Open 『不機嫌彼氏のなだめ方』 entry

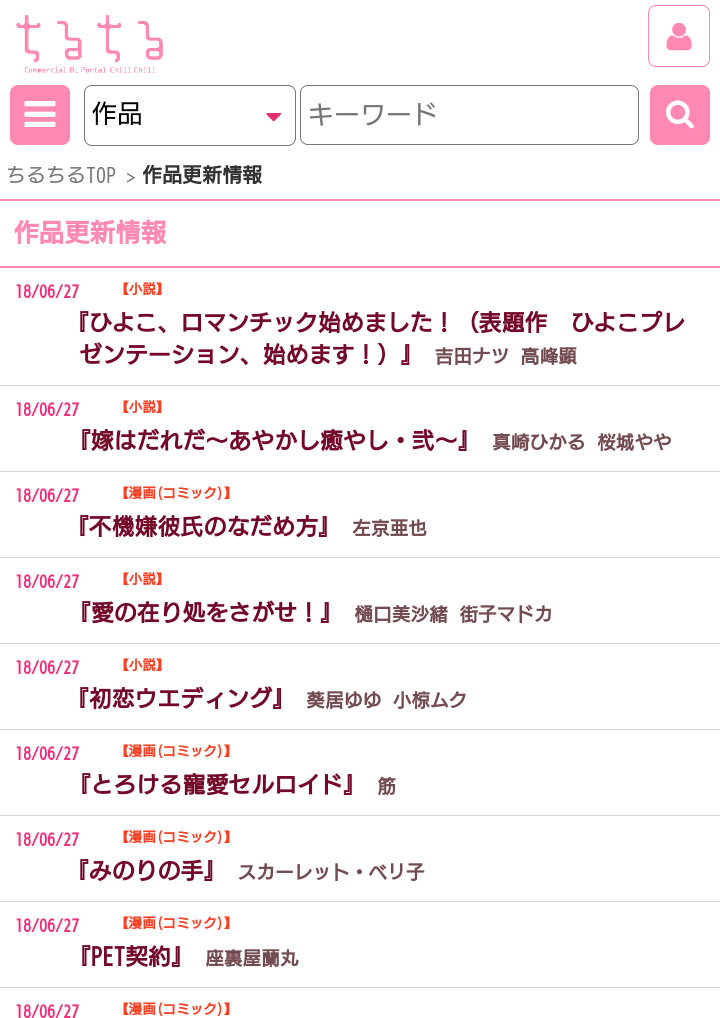pyautogui.click(x=204, y=527)
